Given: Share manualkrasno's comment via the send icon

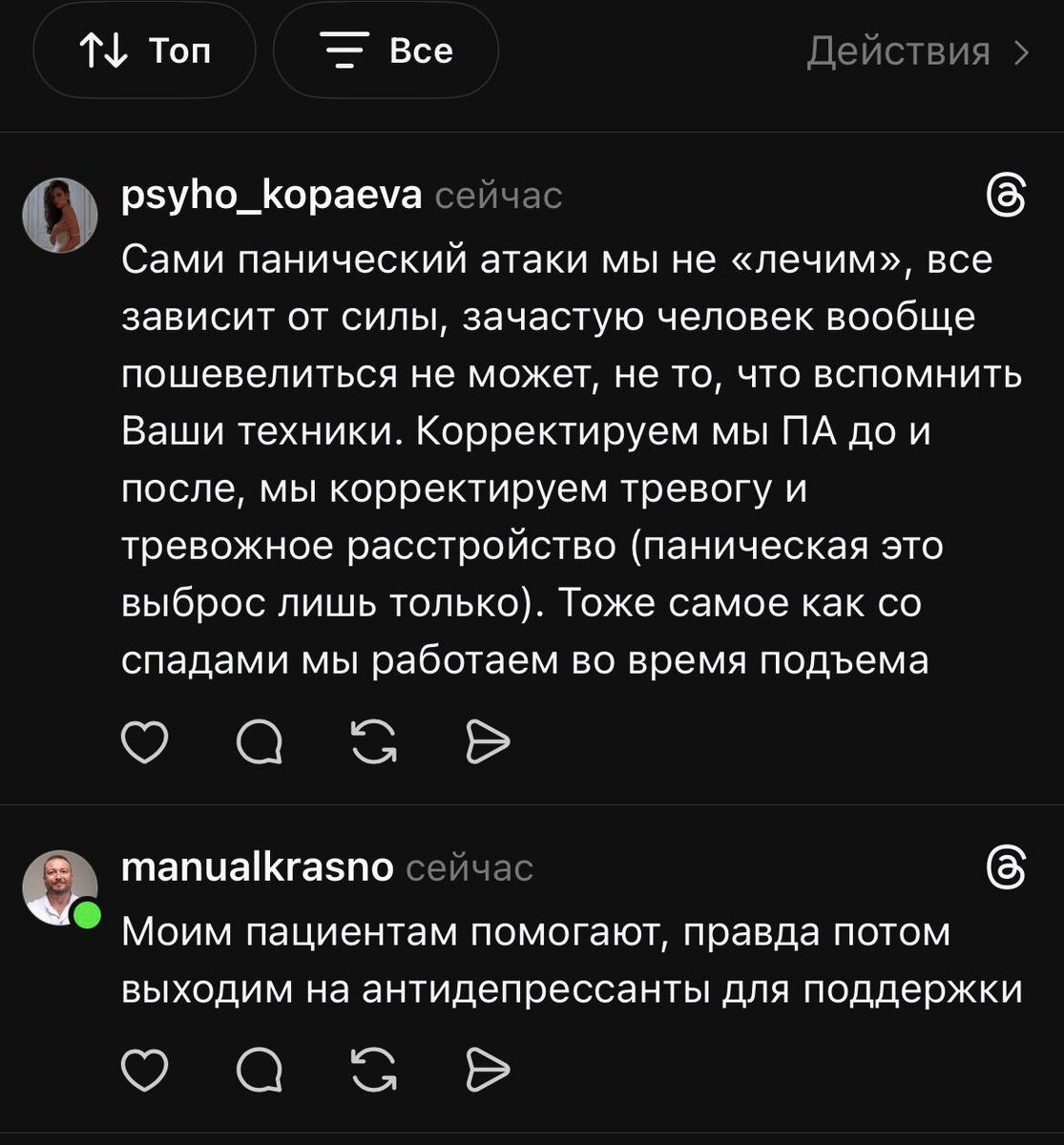Looking at the screenshot, I should coord(487,1071).
